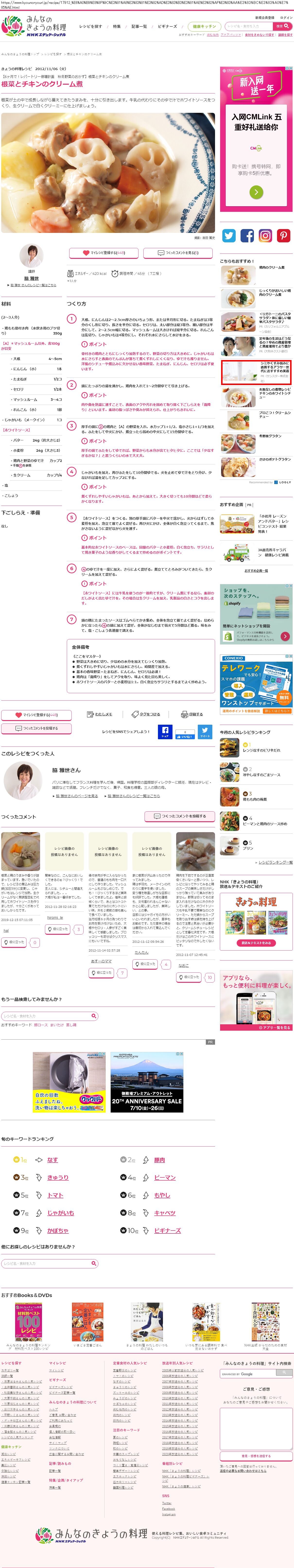View つくったコメント under the photo
The image size is (294, 1568).
[x=178, y=253]
